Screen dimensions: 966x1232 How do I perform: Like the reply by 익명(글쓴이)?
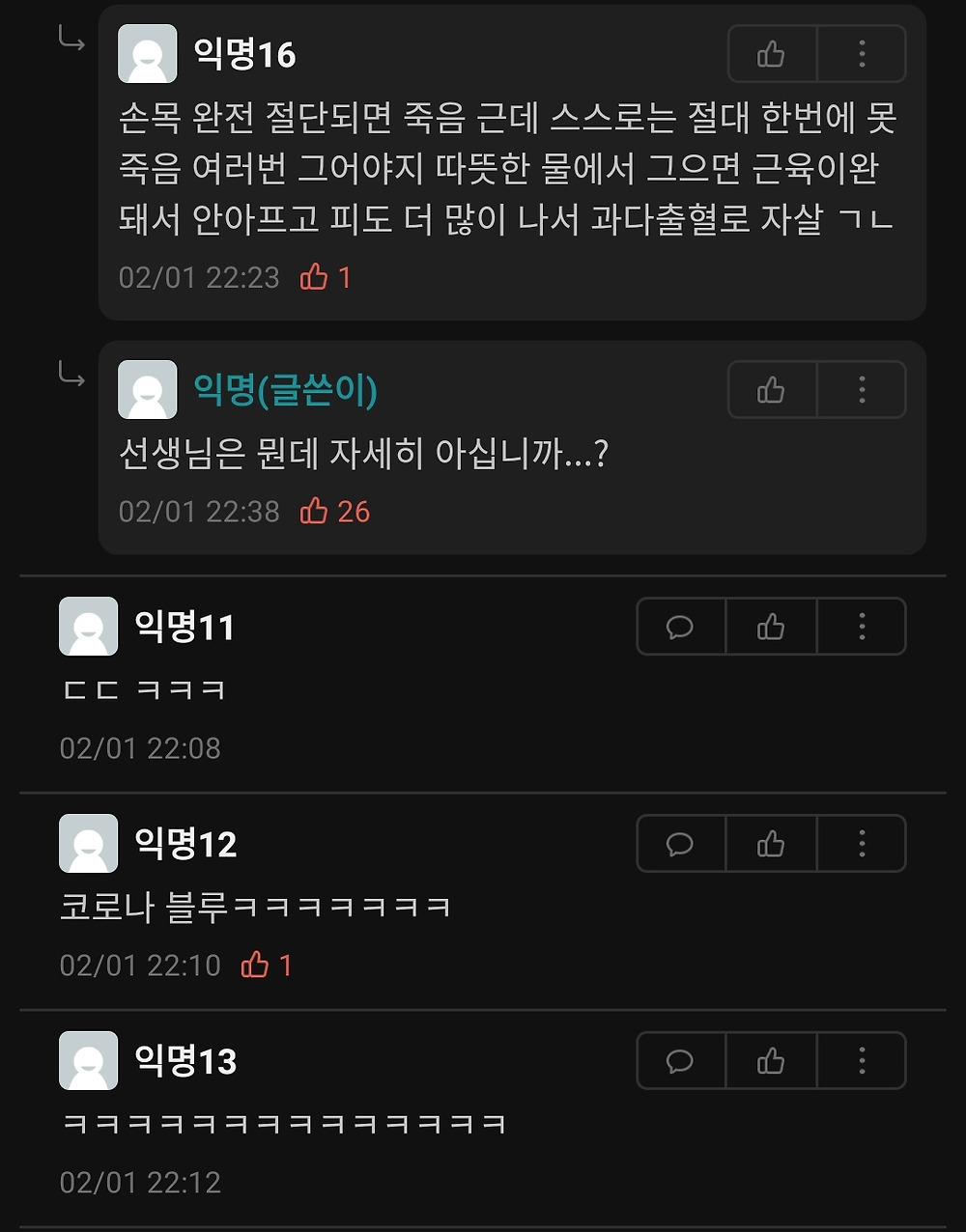click(x=771, y=390)
